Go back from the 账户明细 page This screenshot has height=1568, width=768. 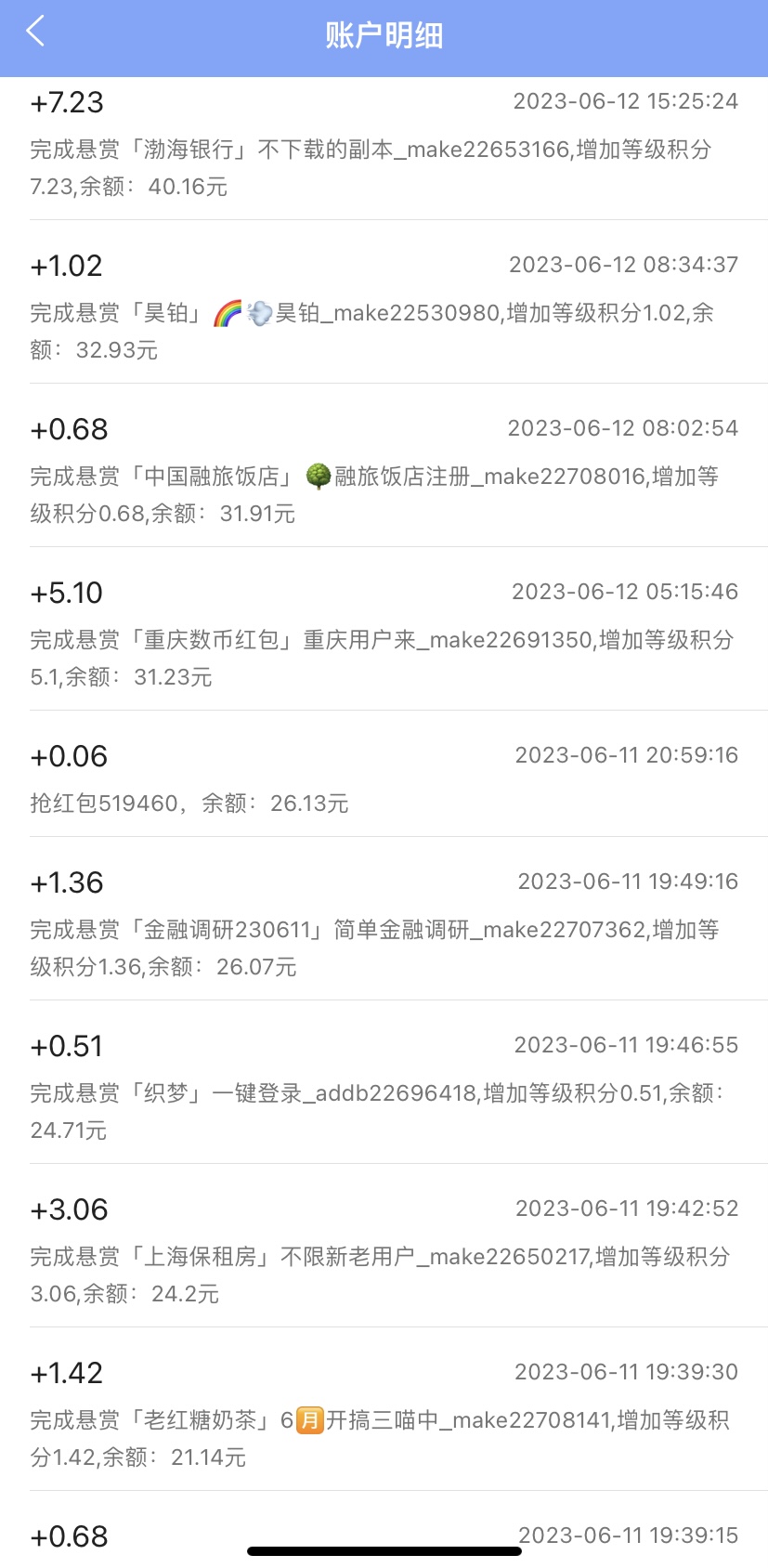36,32
